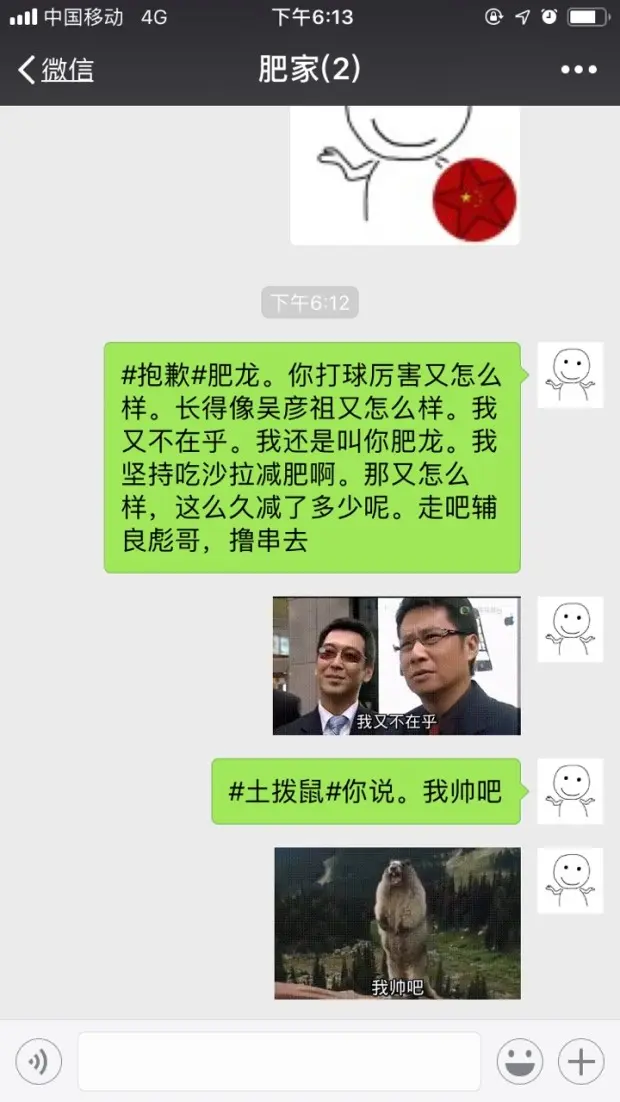View the 我帅吧 groundhog image message

point(397,923)
